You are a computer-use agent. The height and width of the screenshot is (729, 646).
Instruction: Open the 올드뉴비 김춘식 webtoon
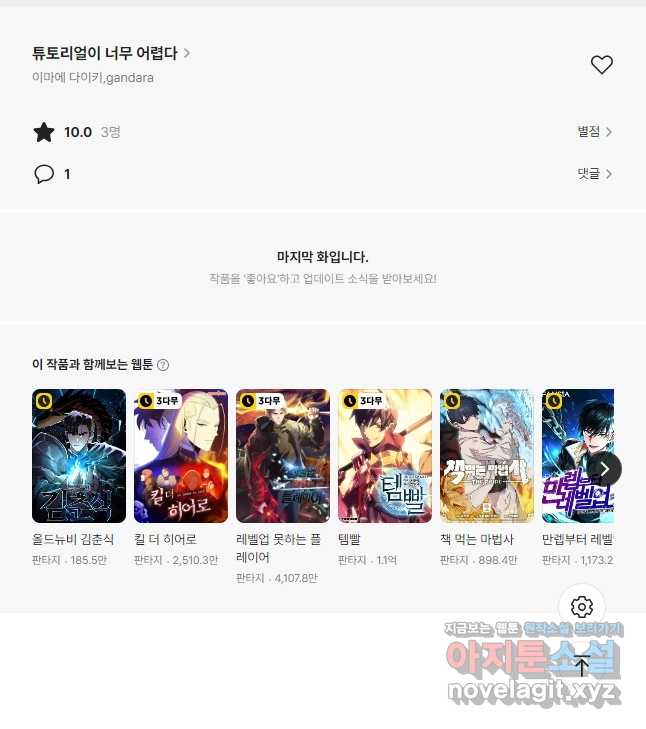[79, 456]
